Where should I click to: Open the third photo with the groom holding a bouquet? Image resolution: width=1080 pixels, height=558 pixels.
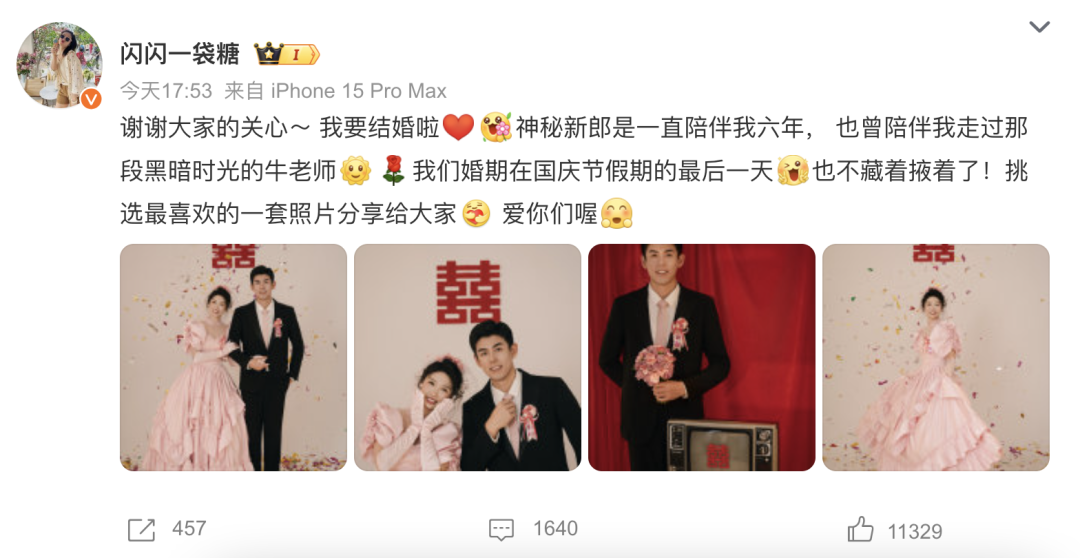[701, 357]
